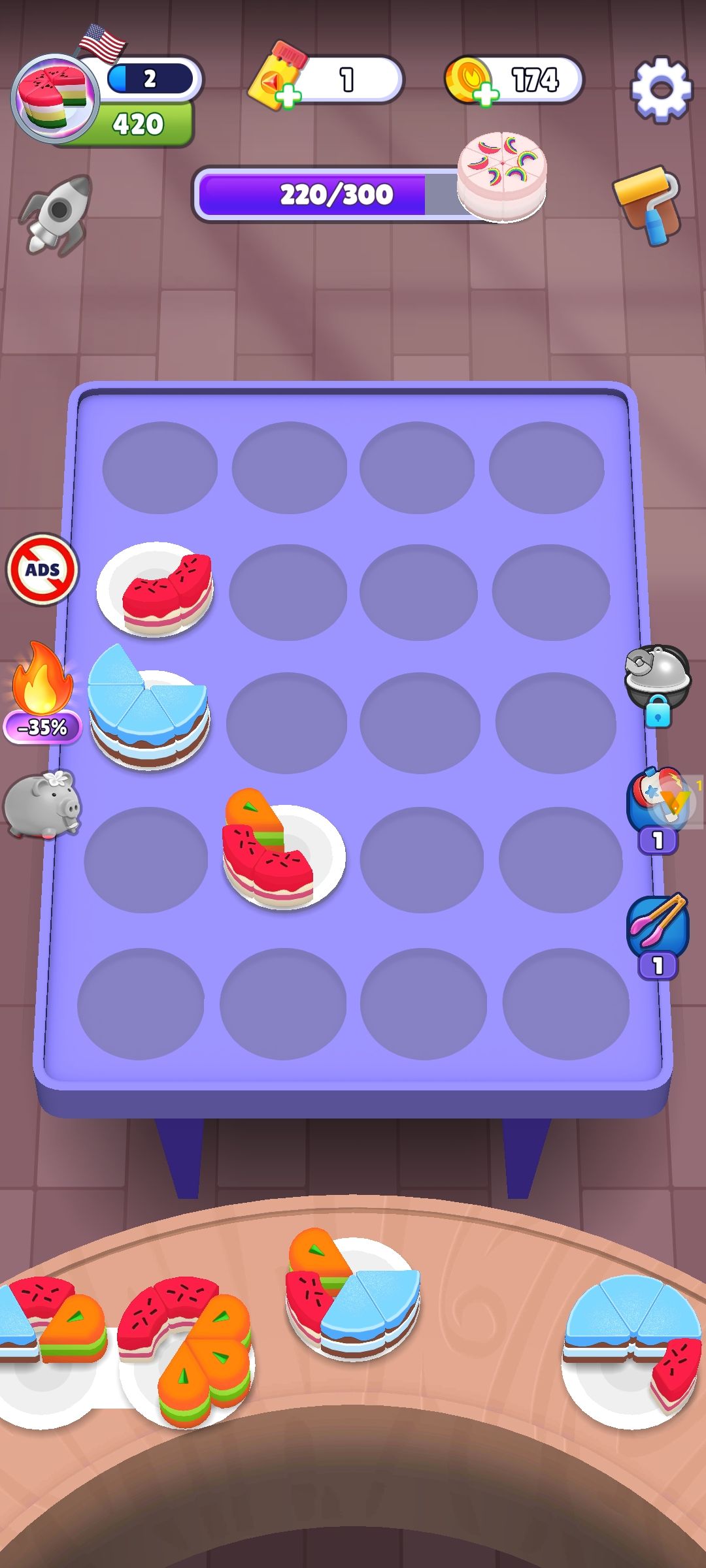This screenshot has height=1568, width=706.
Task: Tap the rainbow cake reward on progress bar
Action: pyautogui.click(x=501, y=176)
